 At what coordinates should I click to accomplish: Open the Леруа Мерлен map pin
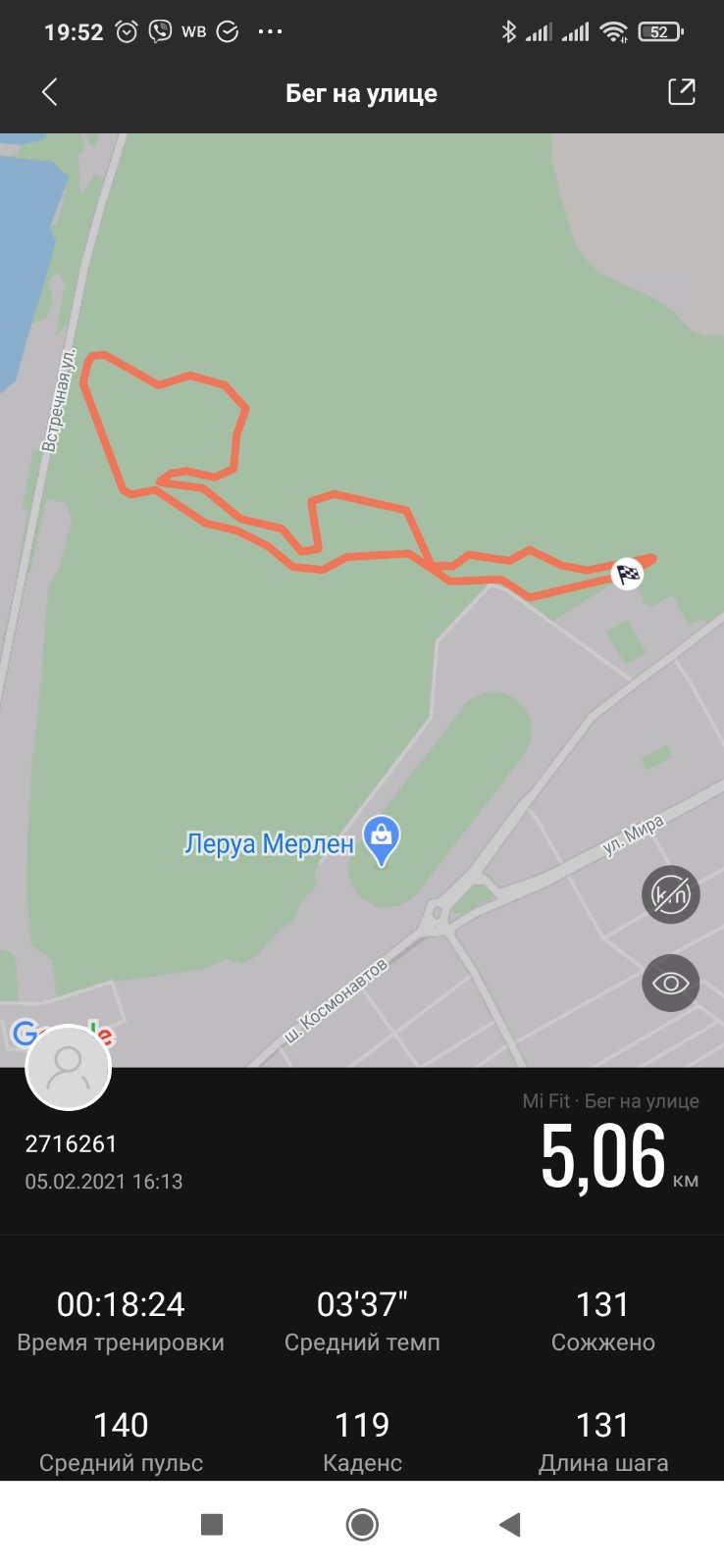(x=382, y=839)
